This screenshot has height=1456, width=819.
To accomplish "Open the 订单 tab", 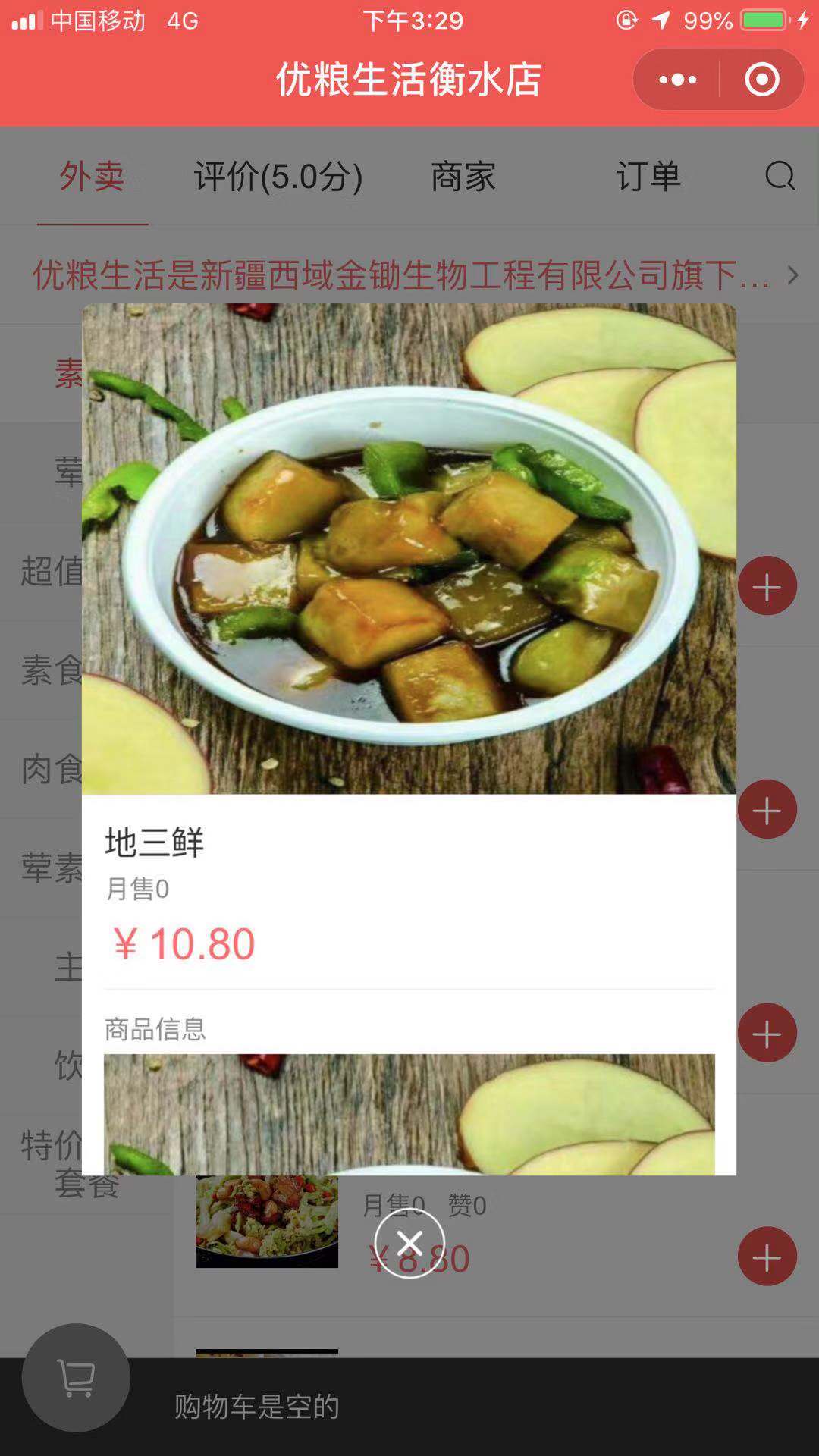I will 650,177.
